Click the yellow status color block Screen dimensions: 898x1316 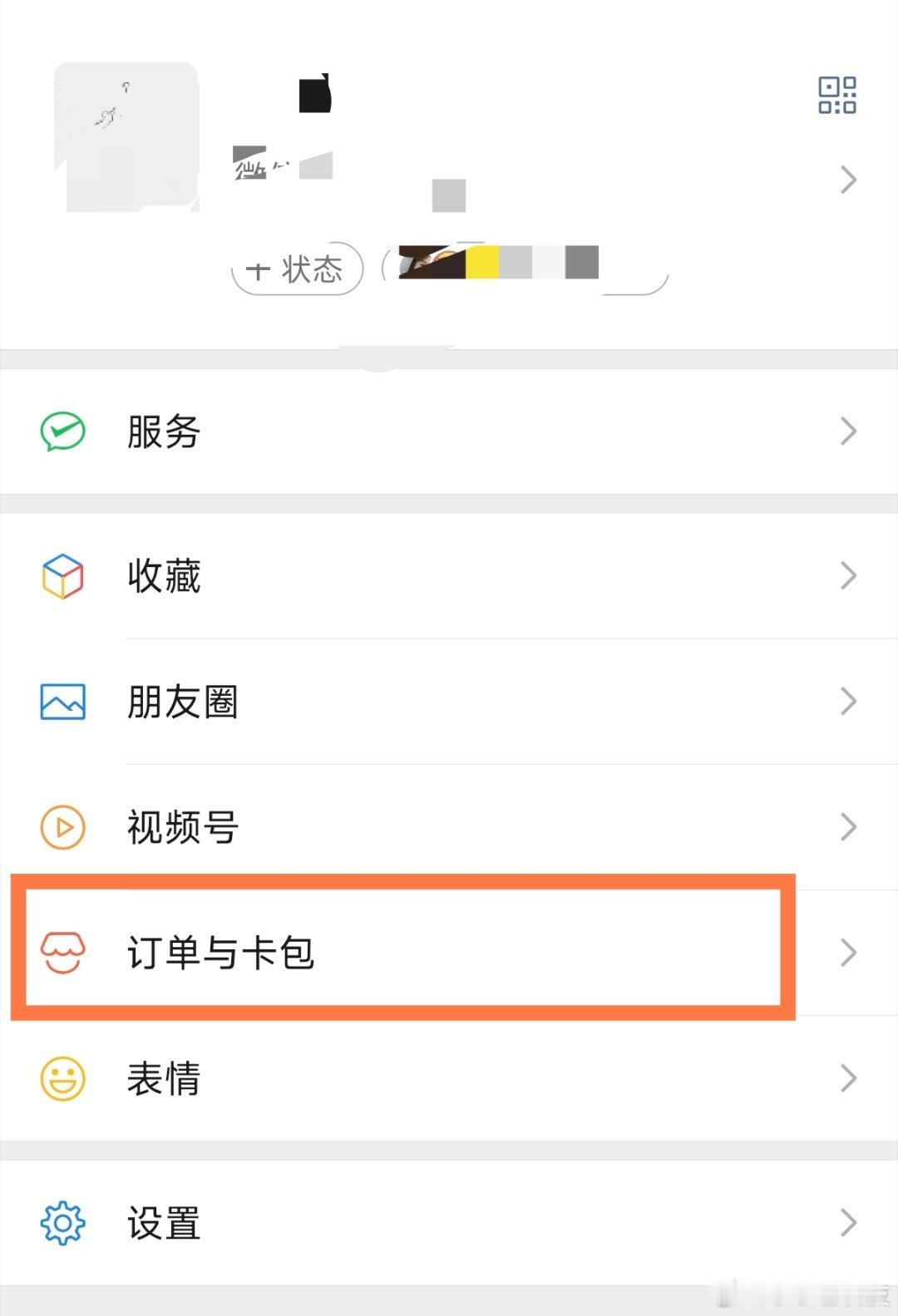(482, 260)
